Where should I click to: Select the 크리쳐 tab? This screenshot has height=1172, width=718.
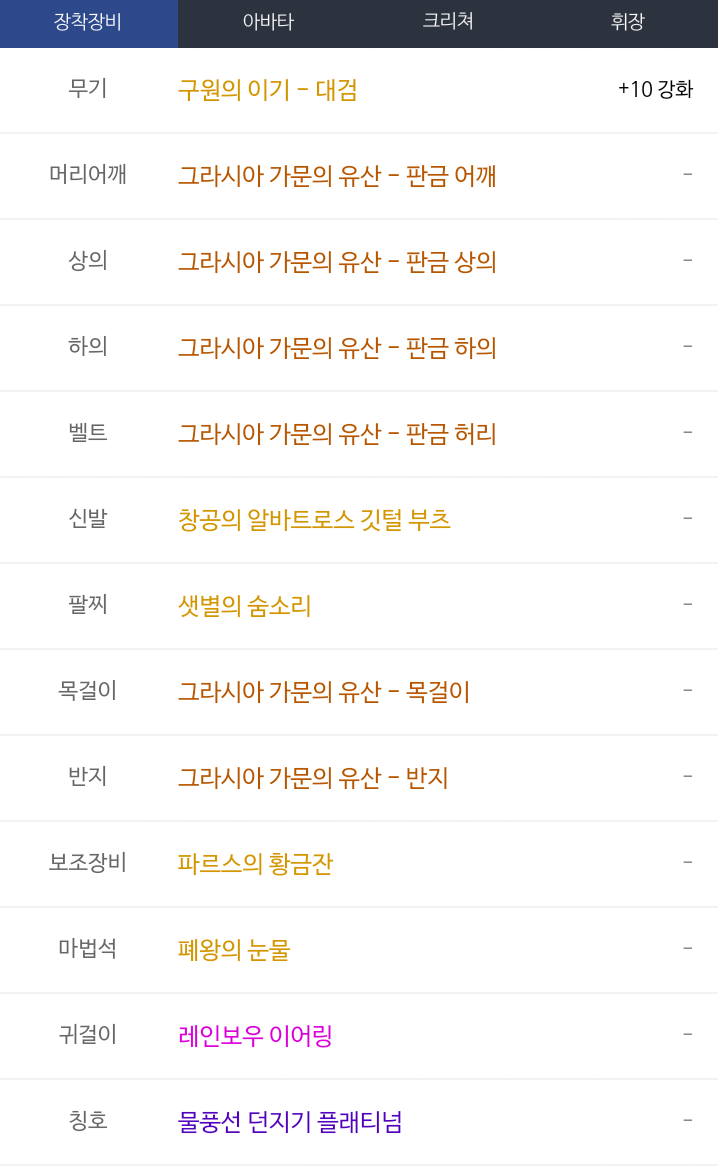448,22
